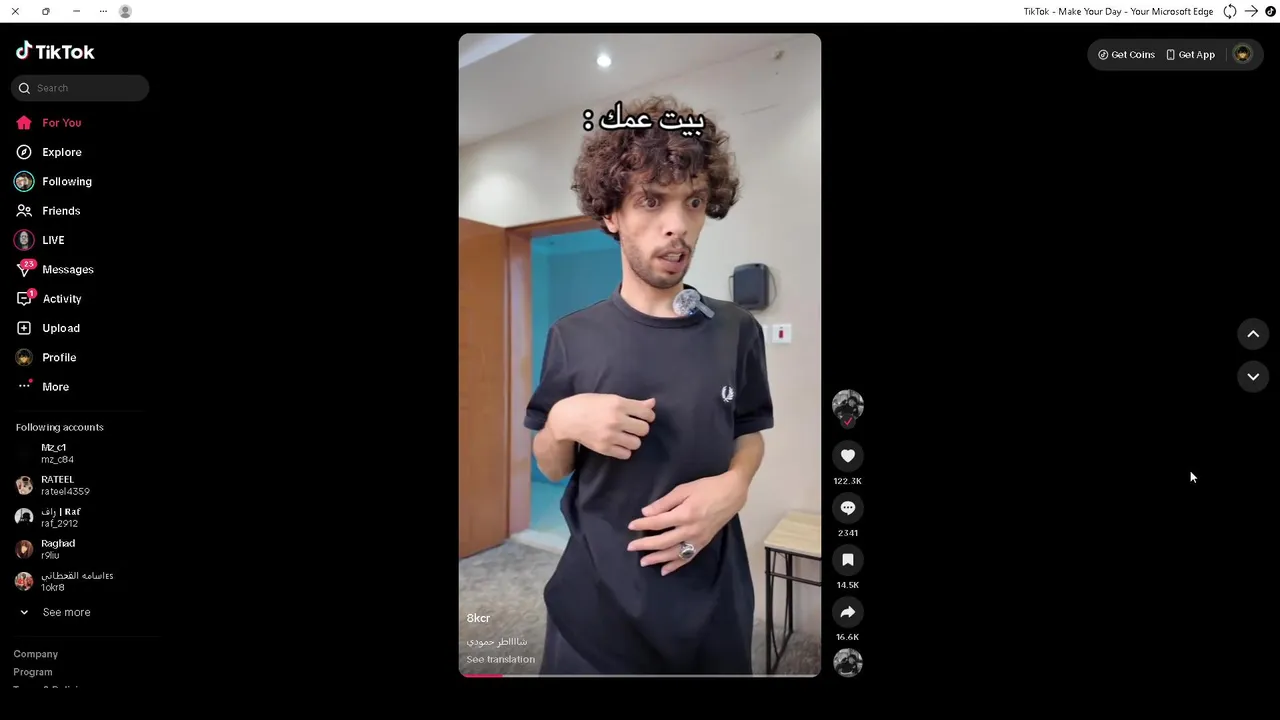Open the LIVE section
This screenshot has height=720, width=1280.
(x=53, y=240)
